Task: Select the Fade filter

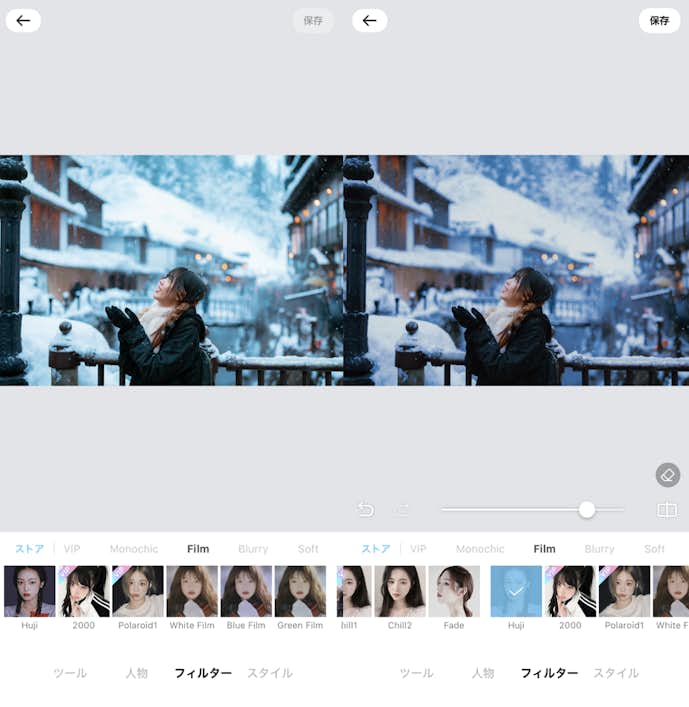Action: (453, 591)
